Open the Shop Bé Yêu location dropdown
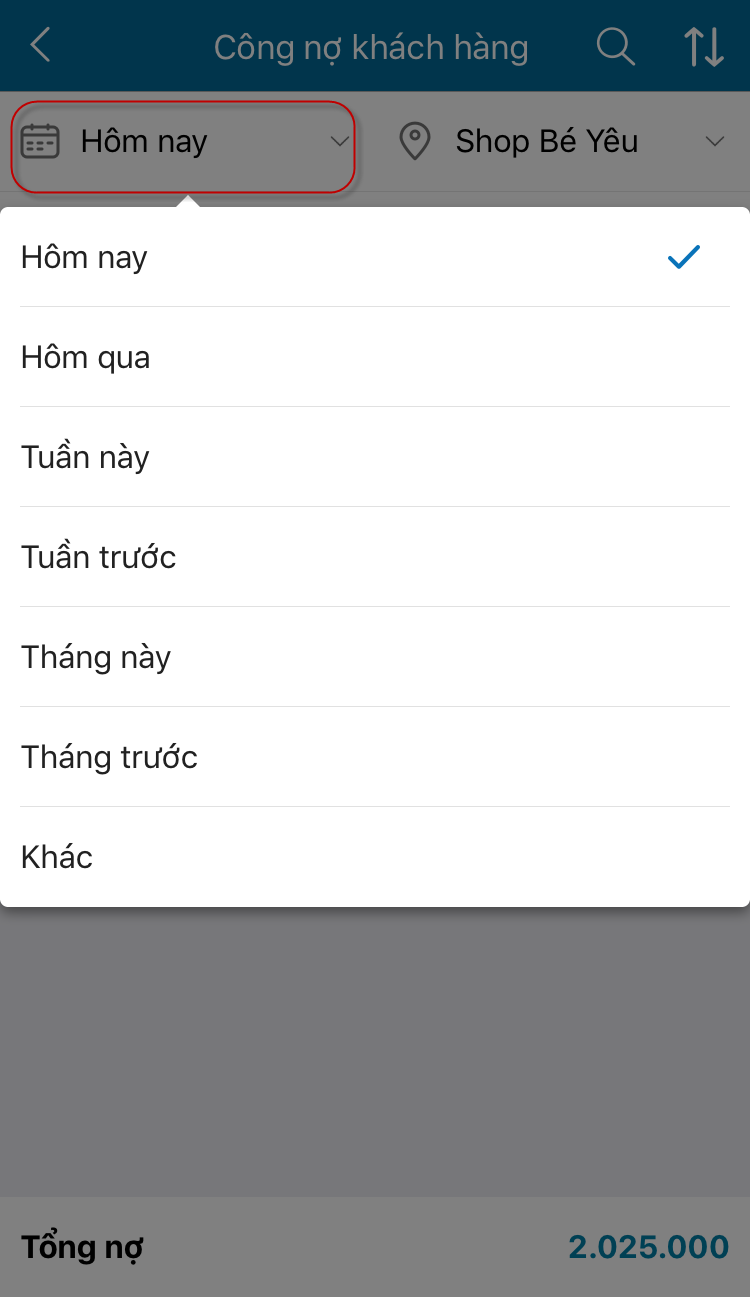Screen dimensions: 750x1297 pos(560,142)
